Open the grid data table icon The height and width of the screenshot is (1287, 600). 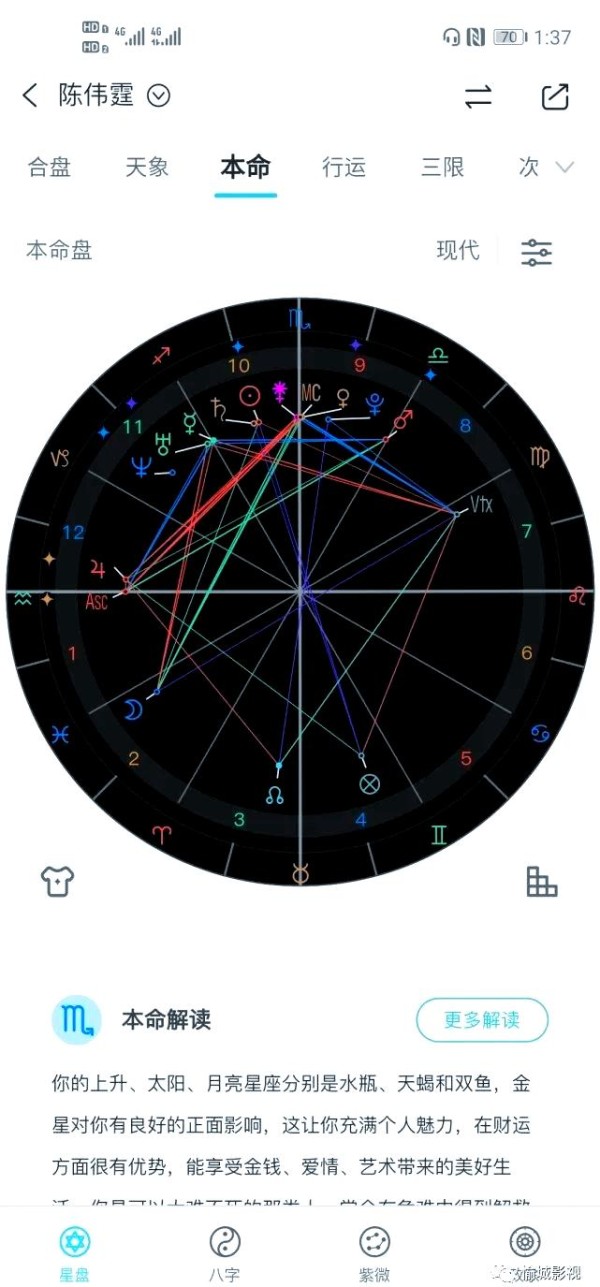(541, 881)
